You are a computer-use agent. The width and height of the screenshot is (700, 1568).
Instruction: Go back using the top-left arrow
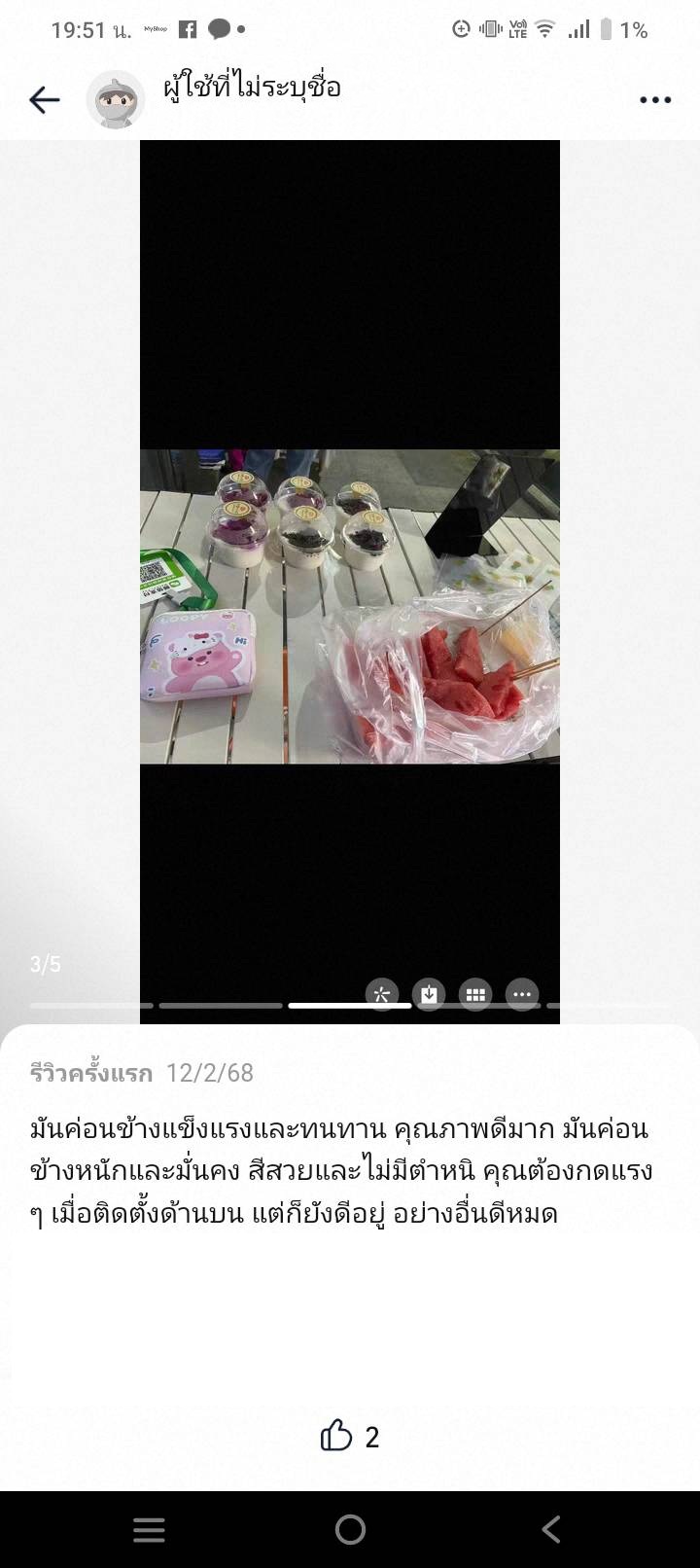point(45,99)
